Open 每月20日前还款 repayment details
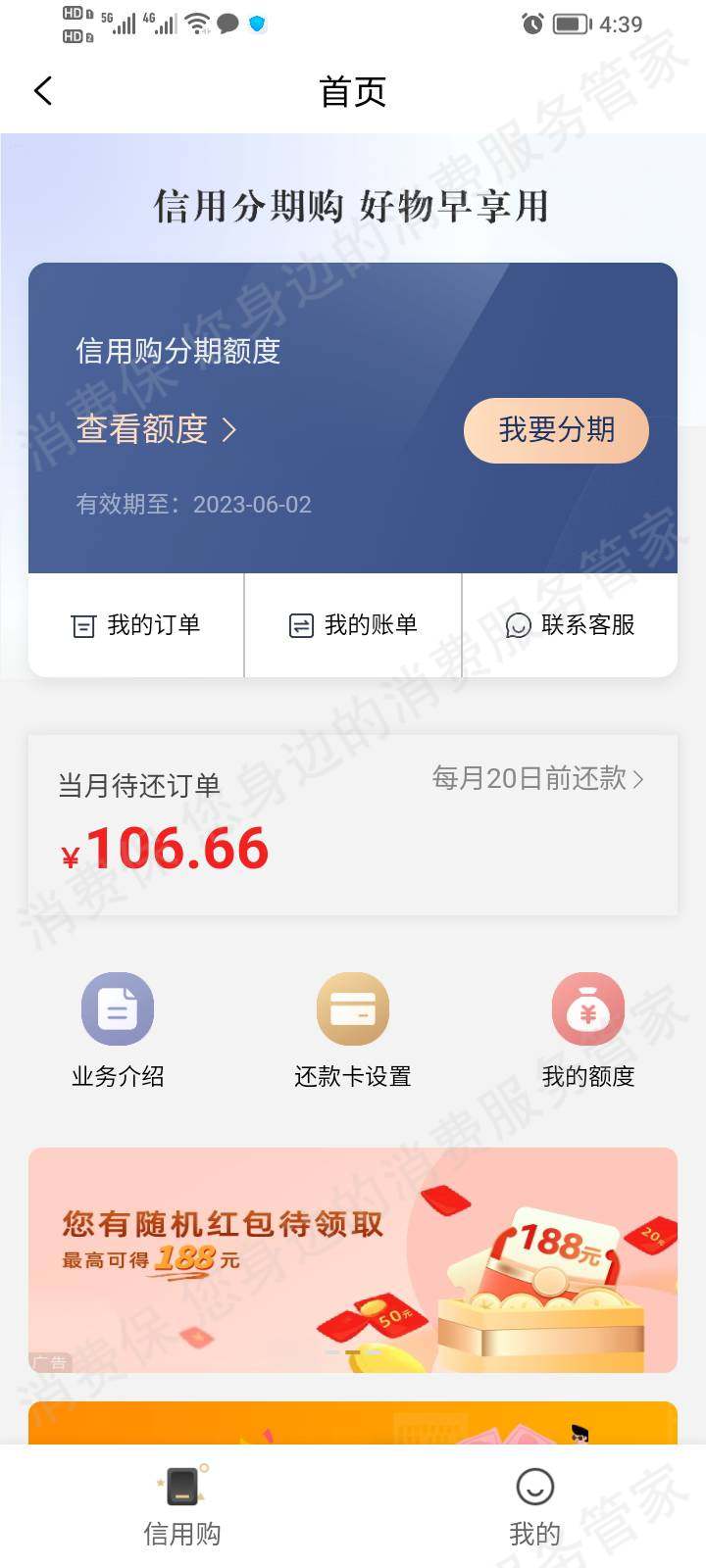 coord(537,779)
